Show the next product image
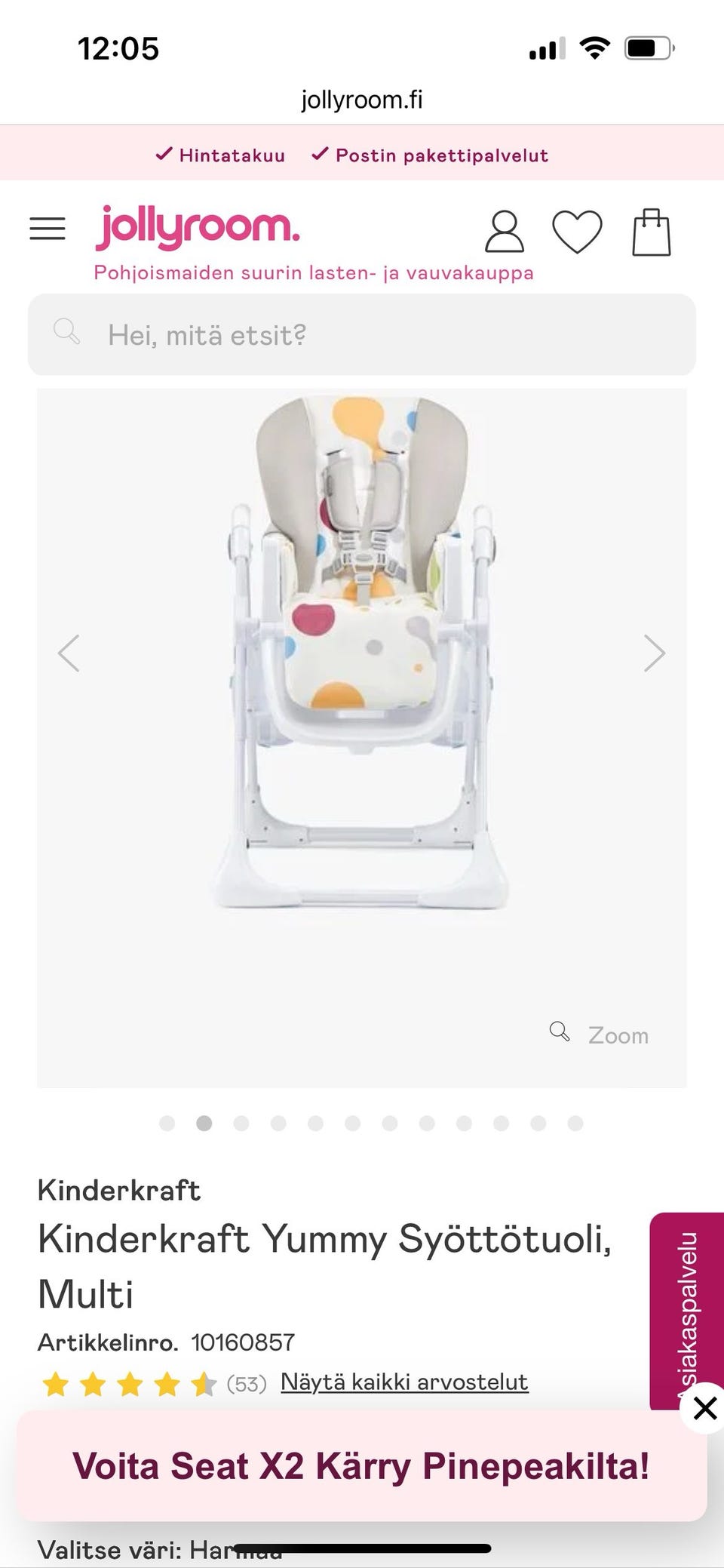The width and height of the screenshot is (724, 1568). (654, 653)
